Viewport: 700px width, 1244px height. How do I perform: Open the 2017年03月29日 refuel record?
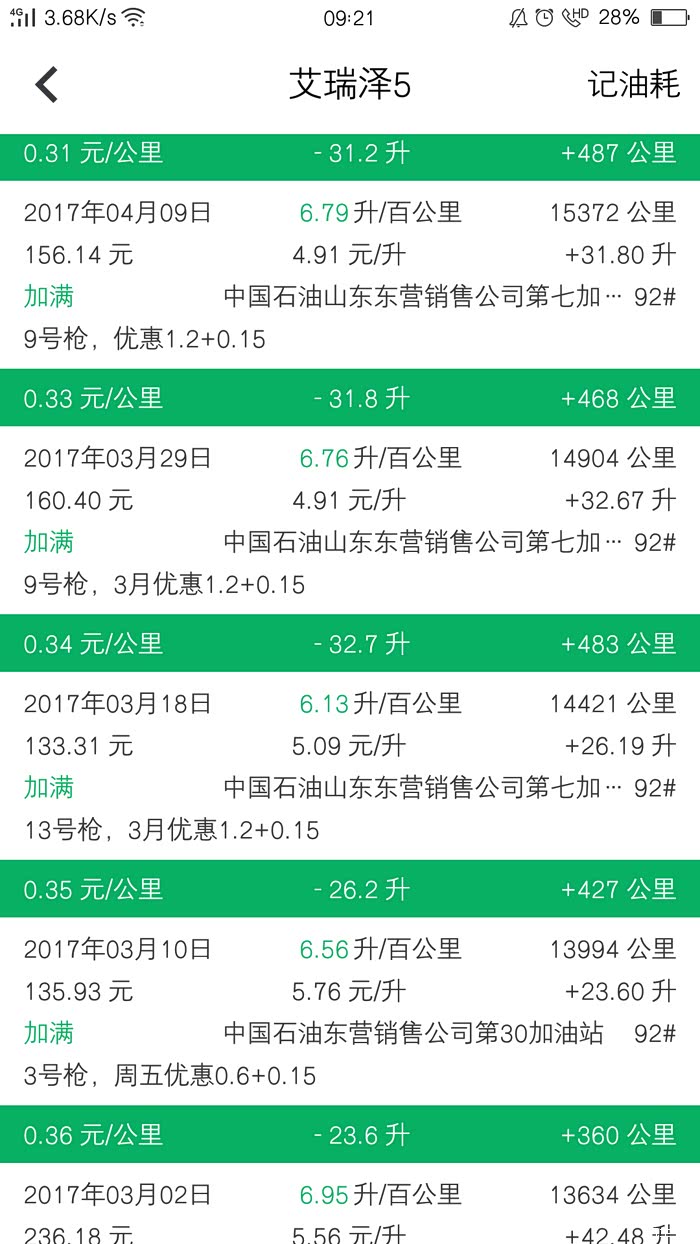coord(350,521)
